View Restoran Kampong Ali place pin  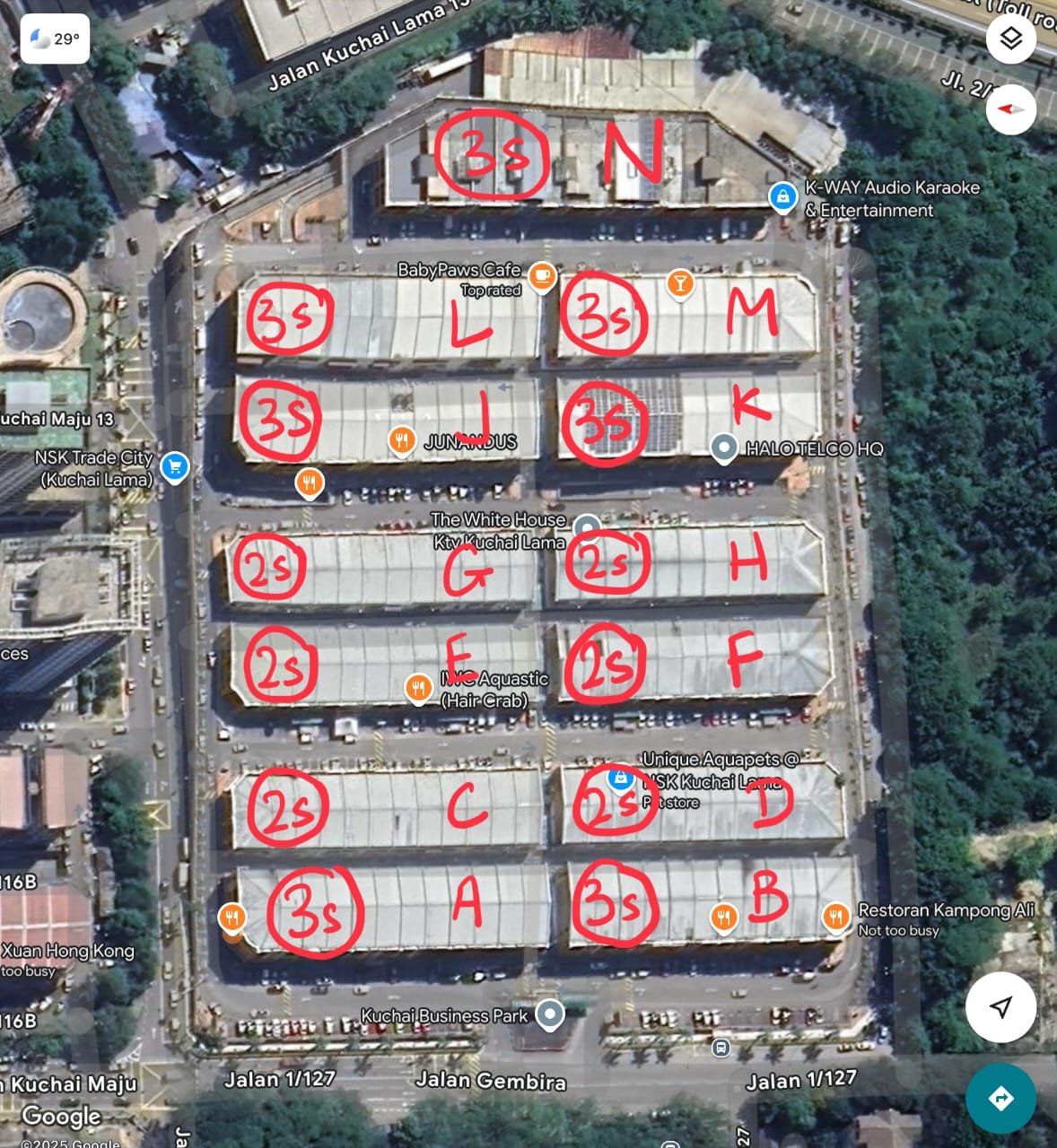[835, 916]
